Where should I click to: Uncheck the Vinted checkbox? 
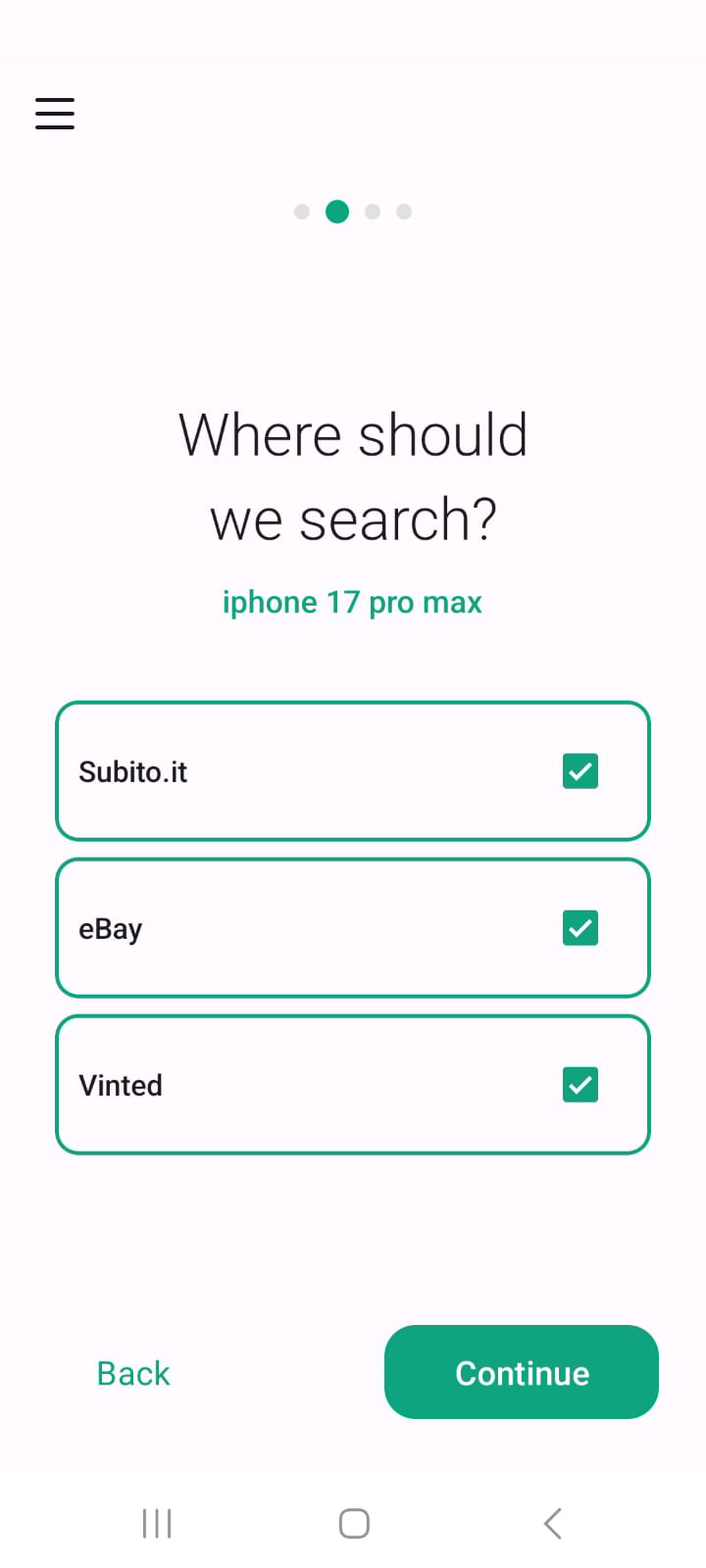(580, 1084)
